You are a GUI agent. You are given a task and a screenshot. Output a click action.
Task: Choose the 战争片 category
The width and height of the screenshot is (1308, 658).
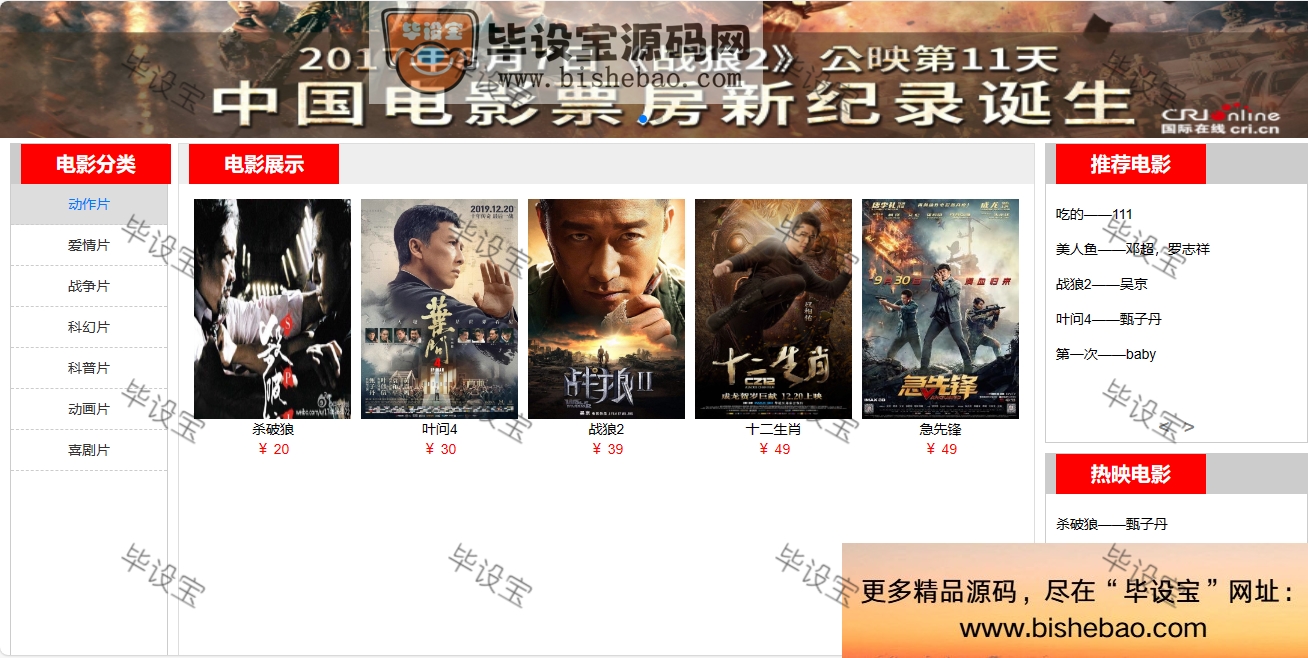click(89, 286)
